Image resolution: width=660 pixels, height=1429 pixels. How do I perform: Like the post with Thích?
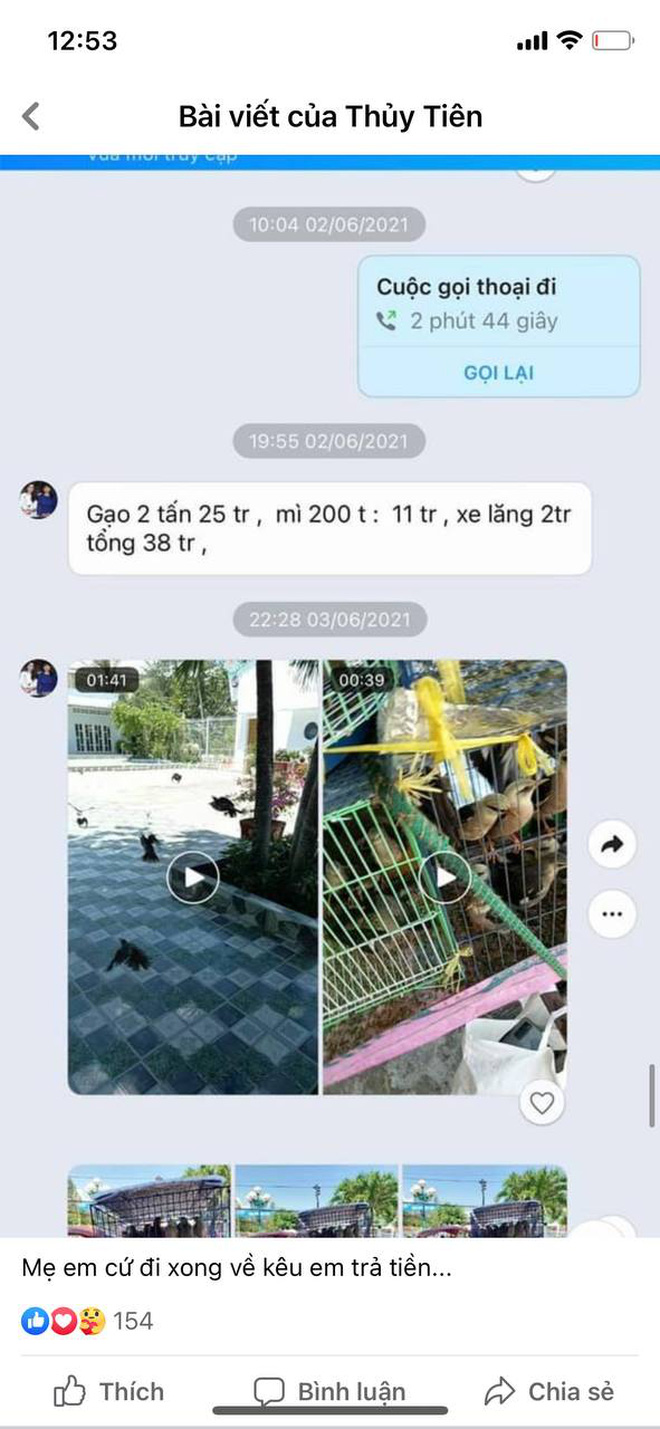coord(108,1391)
